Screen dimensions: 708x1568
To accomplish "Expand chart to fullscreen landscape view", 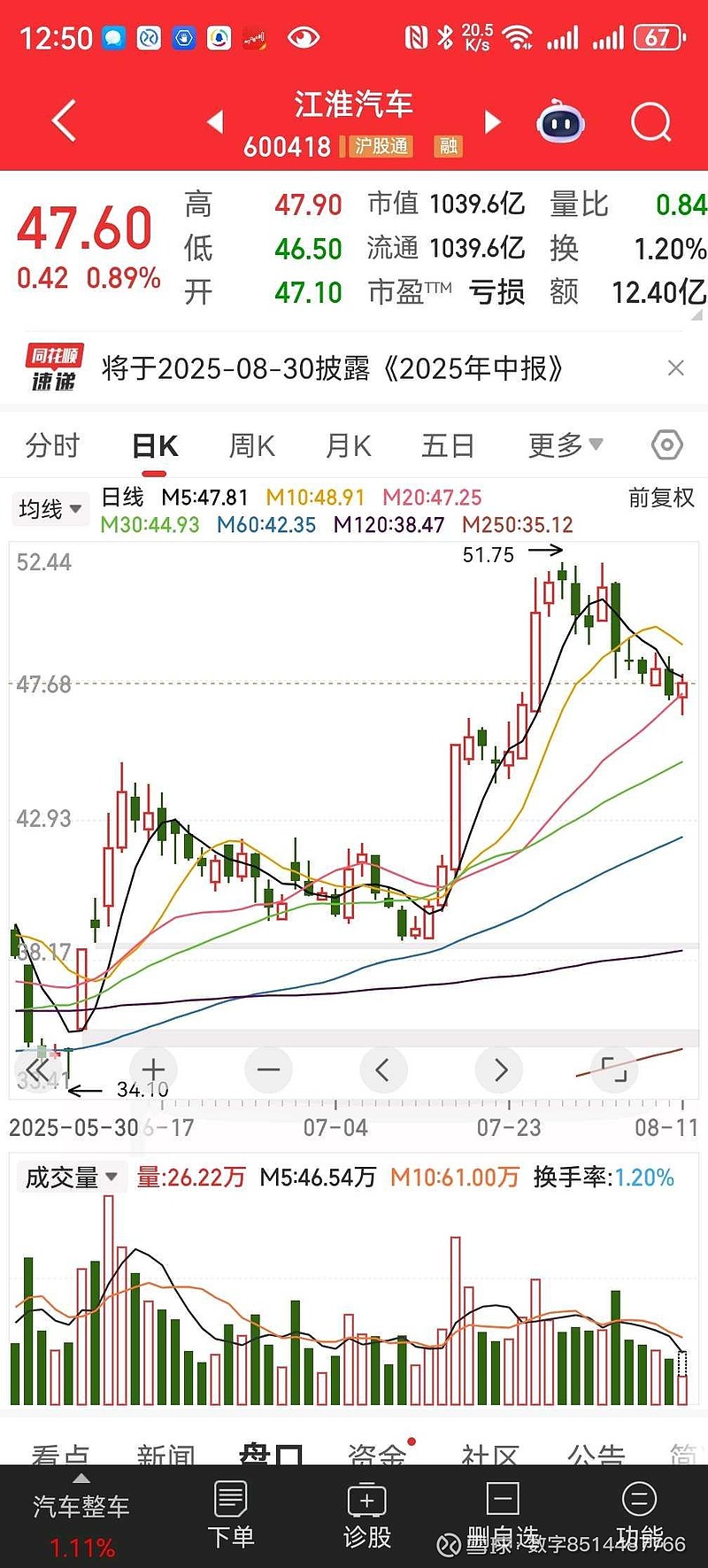I will tap(613, 1070).
